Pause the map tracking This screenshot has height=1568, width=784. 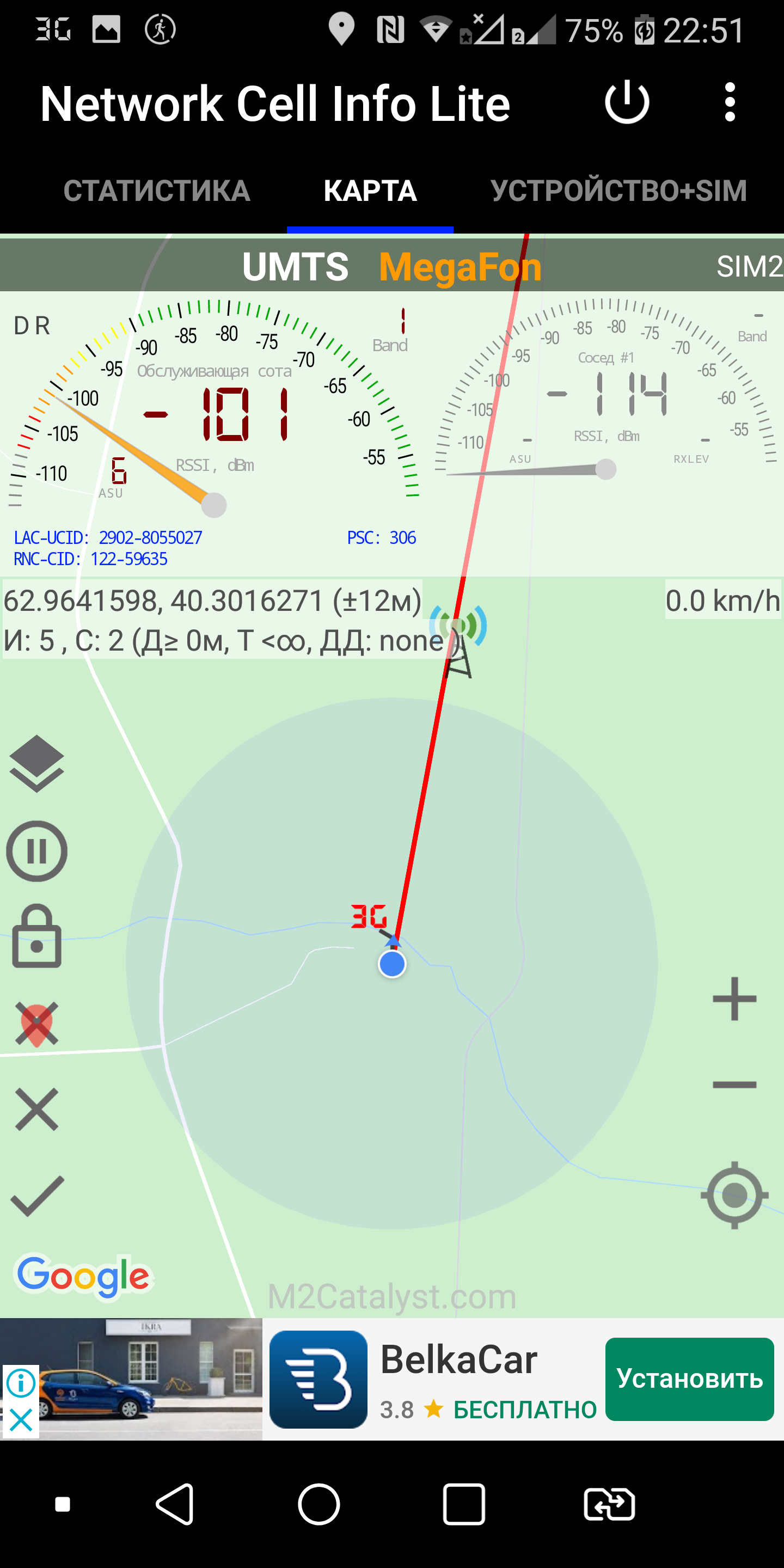click(x=36, y=851)
